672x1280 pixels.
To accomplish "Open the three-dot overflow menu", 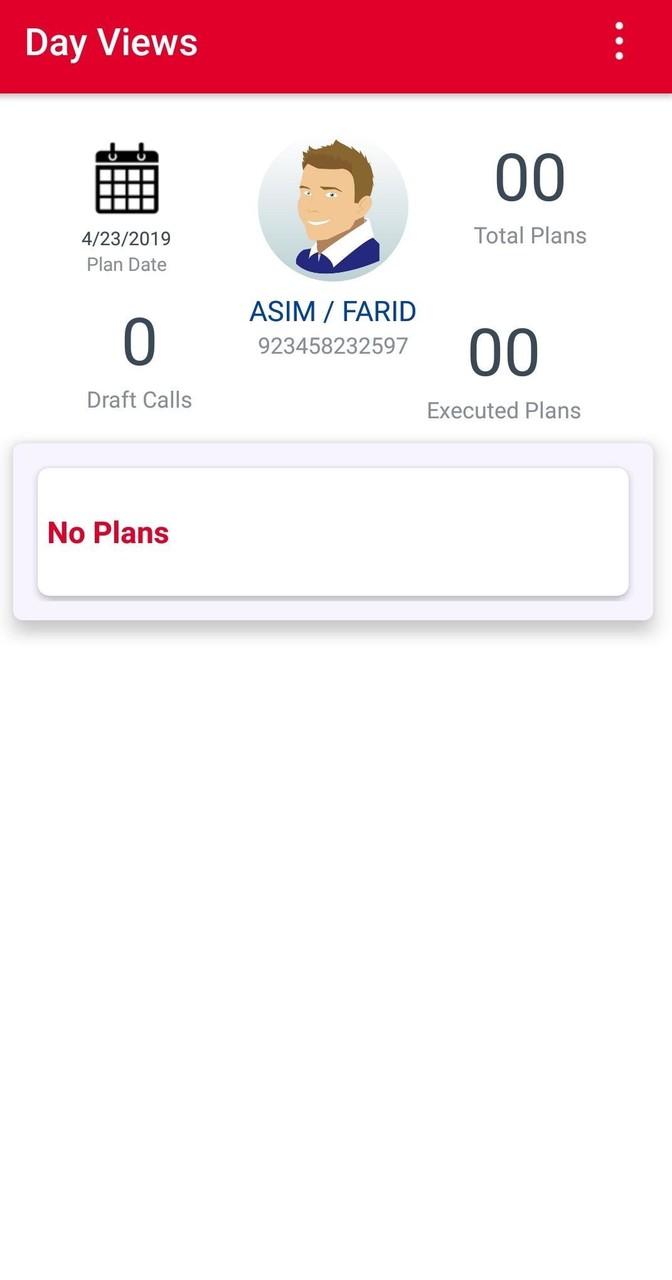I will 619,42.
